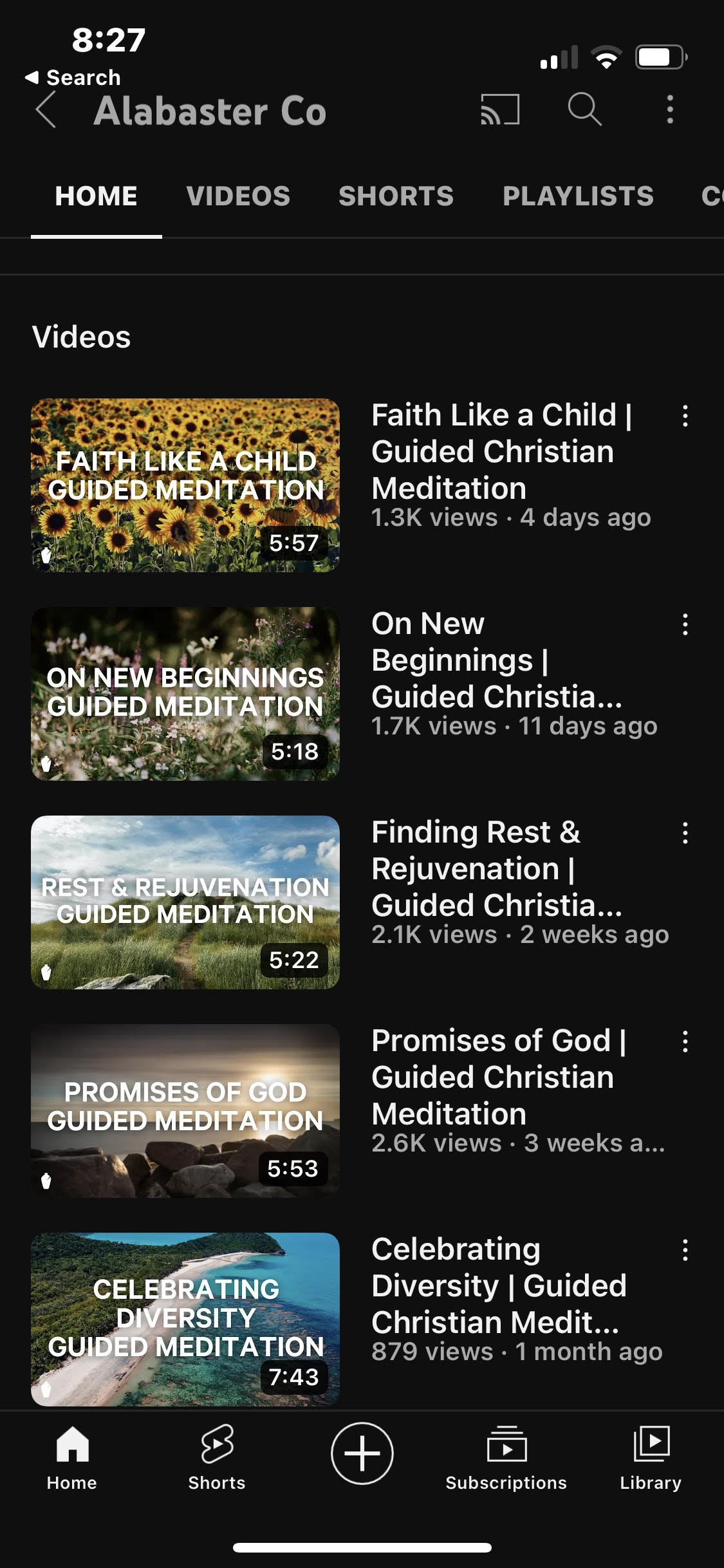
Task: Play the On New Beginnings meditation
Action: pyautogui.click(x=185, y=694)
